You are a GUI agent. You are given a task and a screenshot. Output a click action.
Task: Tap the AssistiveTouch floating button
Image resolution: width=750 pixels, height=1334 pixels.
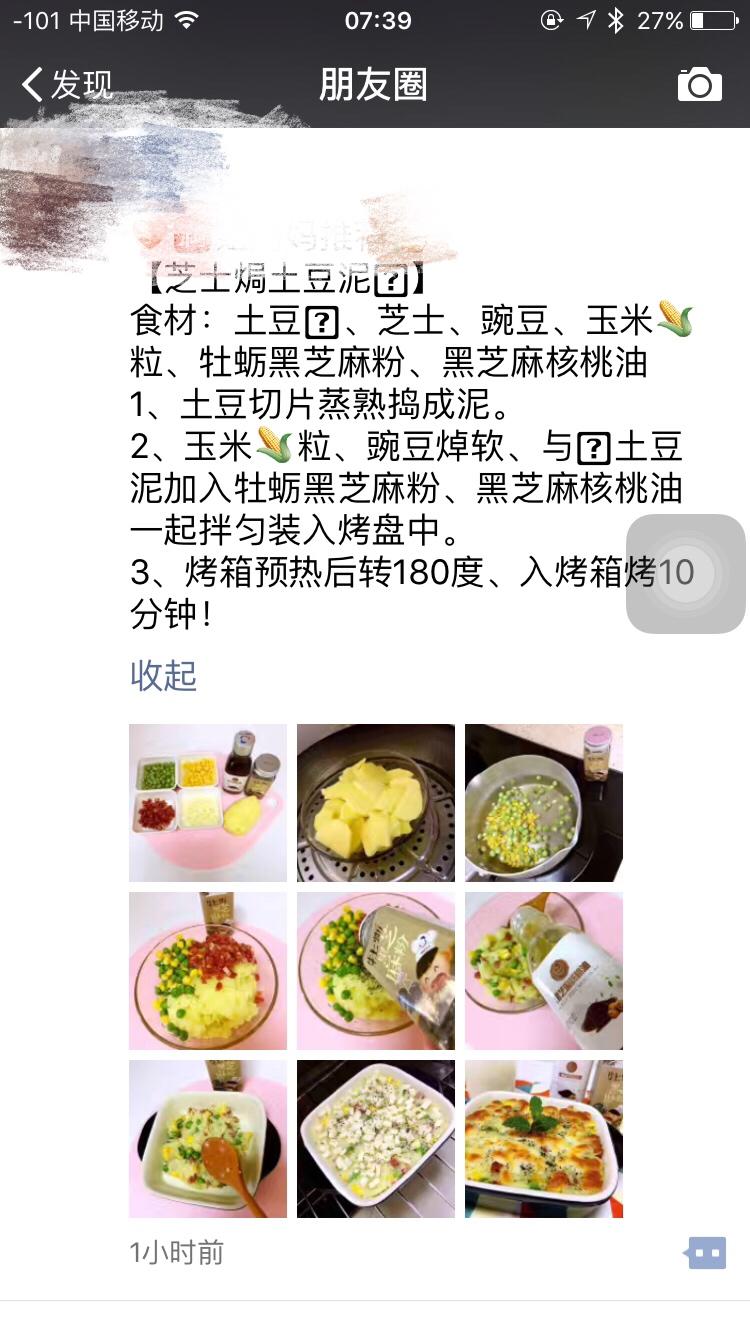(x=686, y=573)
